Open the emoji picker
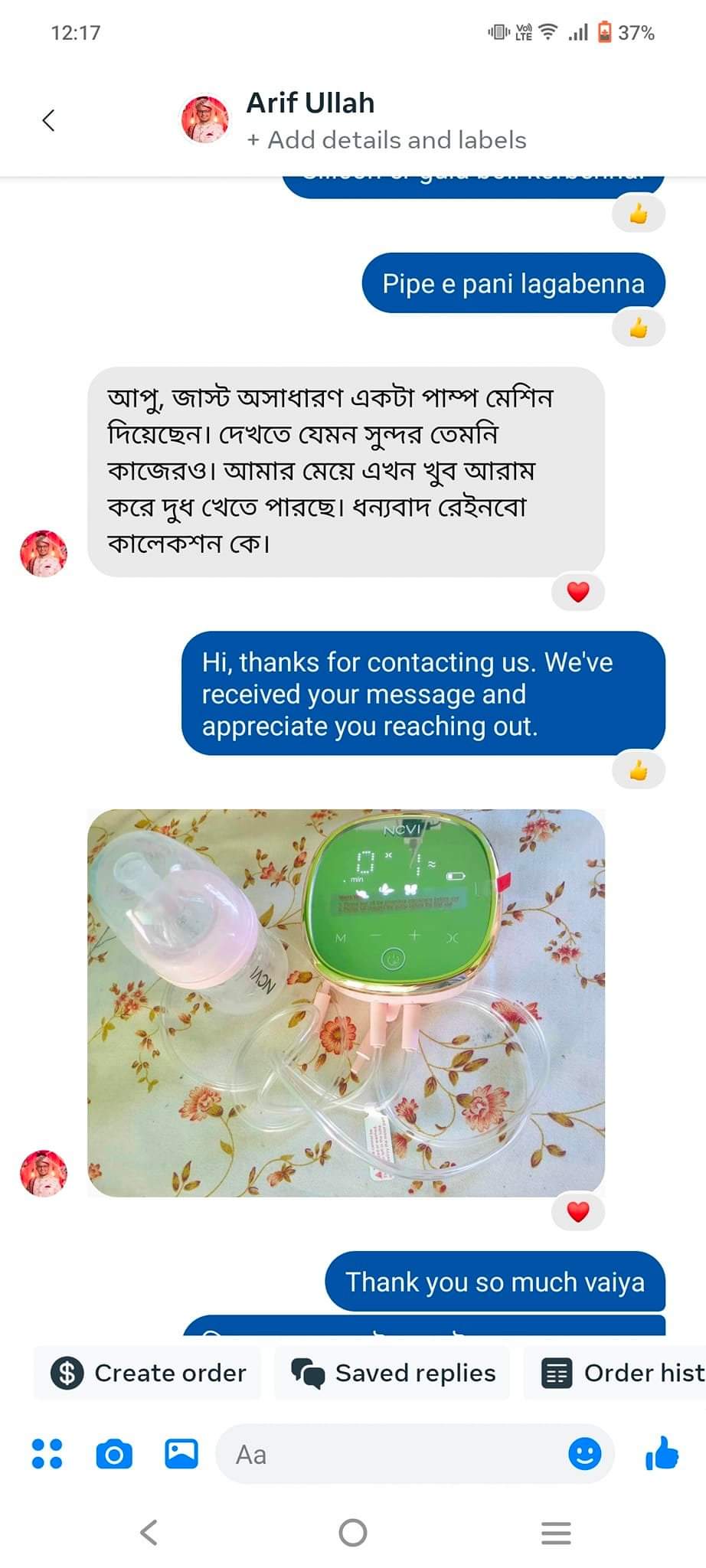 click(x=584, y=1453)
